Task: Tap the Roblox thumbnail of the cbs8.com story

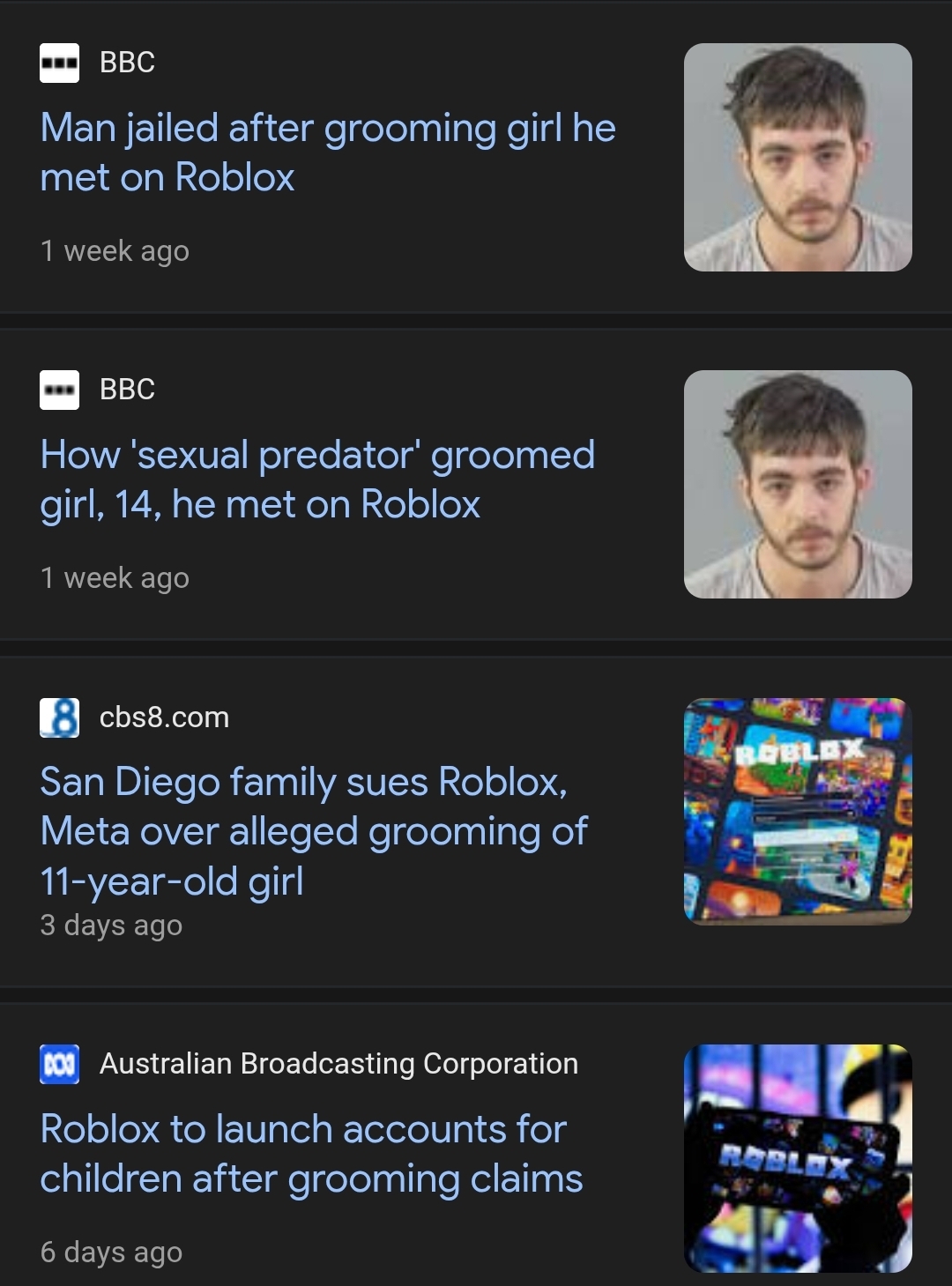Action: point(798,812)
